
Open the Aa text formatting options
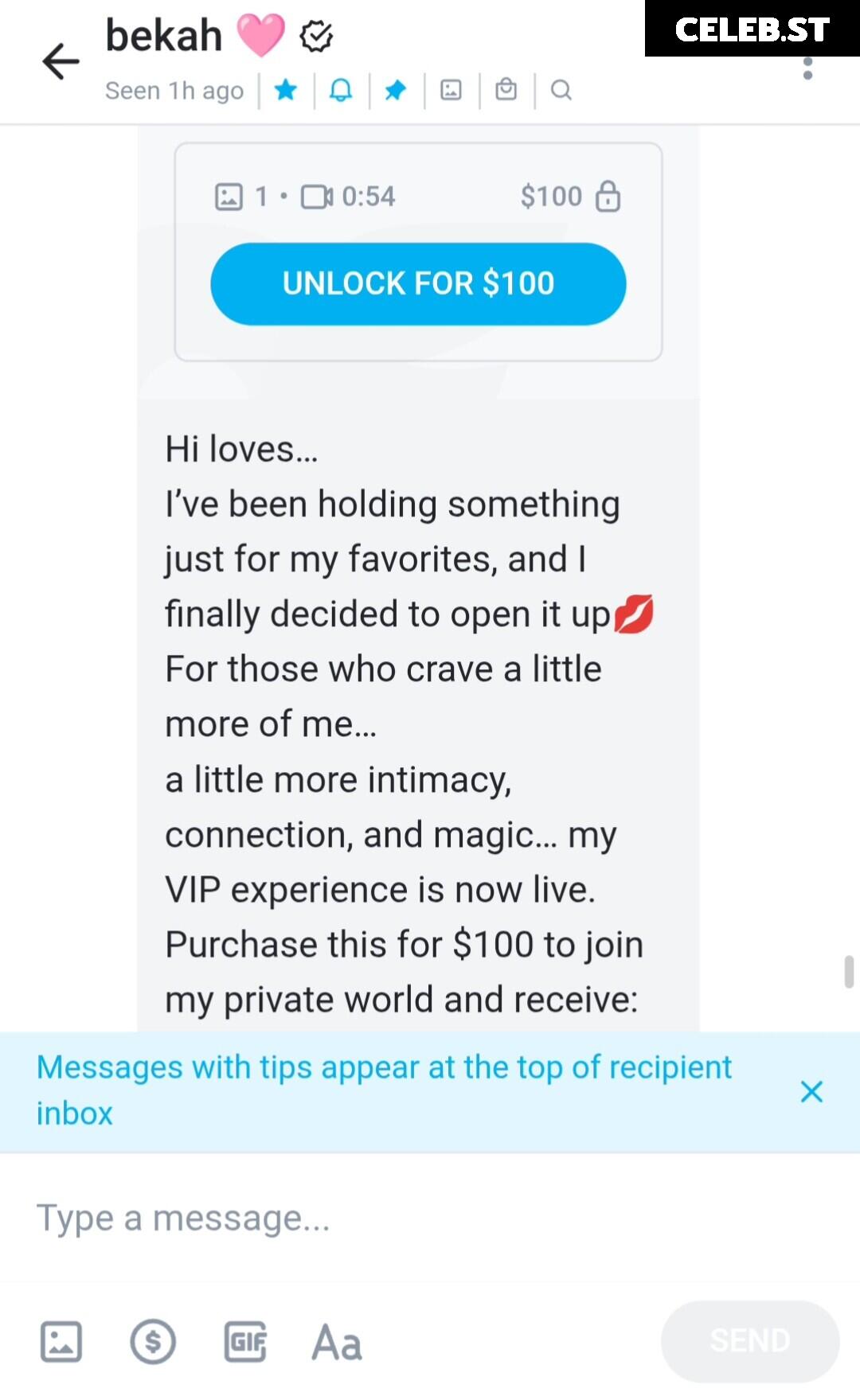click(x=337, y=1343)
